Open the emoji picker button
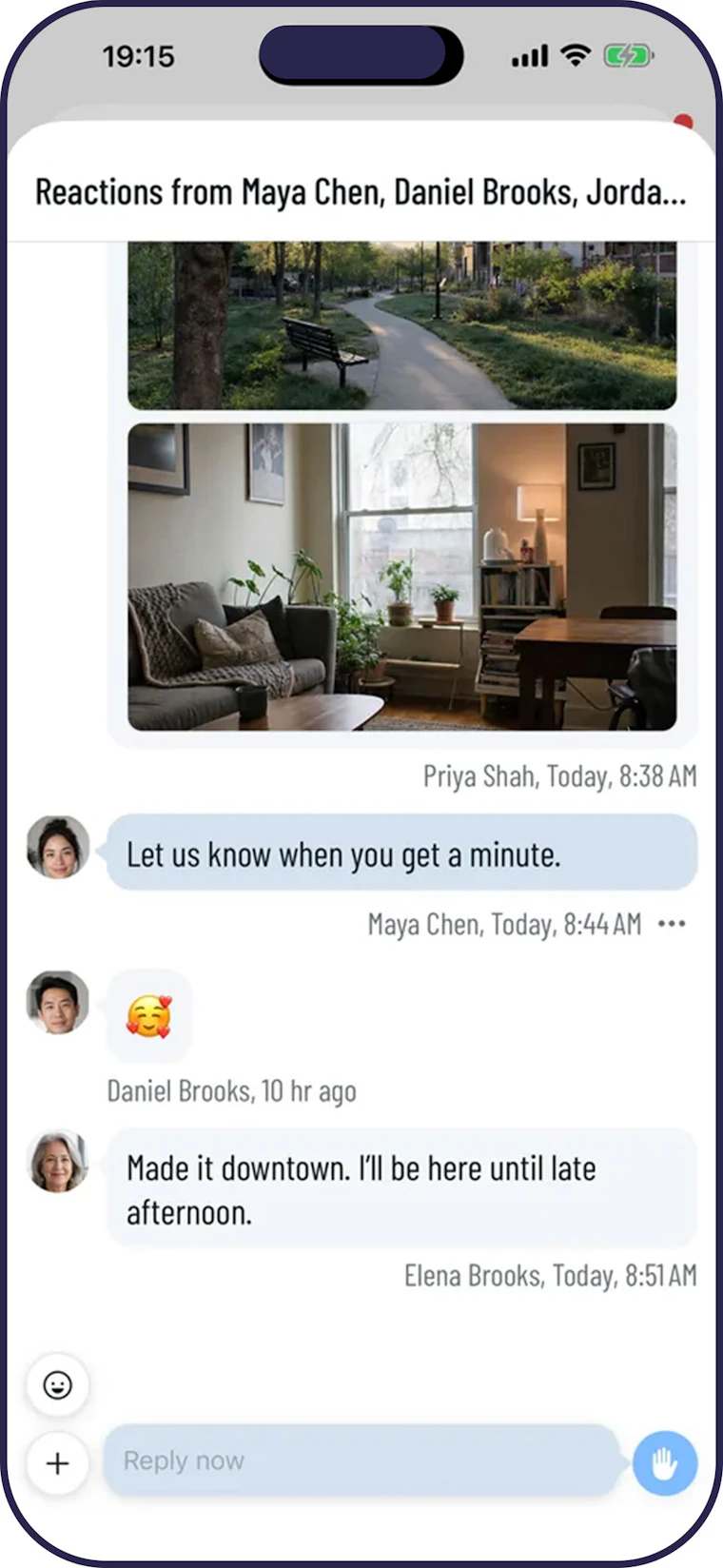 (x=58, y=1384)
